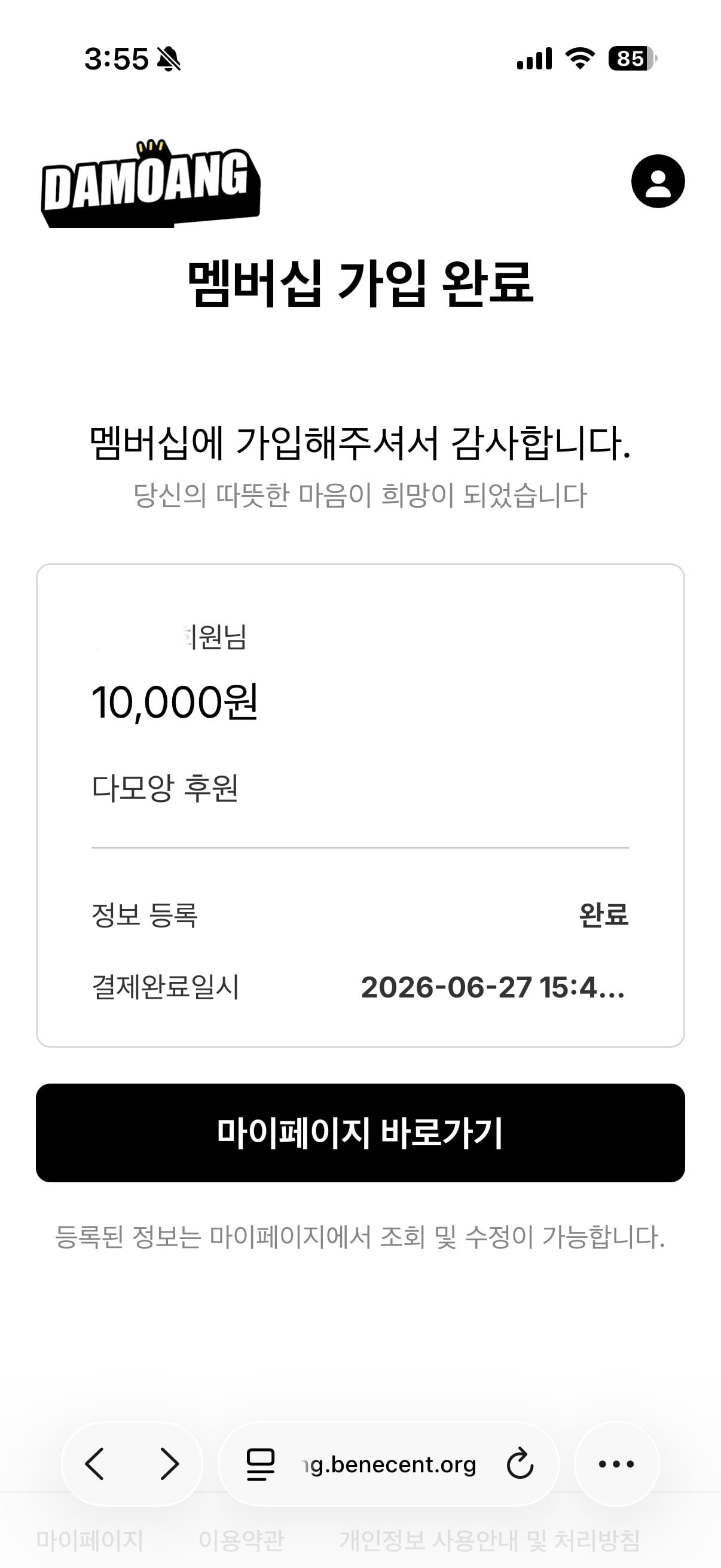Tap the DAMOANG logo to go home
Viewport: 721px width, 1568px height.
click(x=151, y=184)
